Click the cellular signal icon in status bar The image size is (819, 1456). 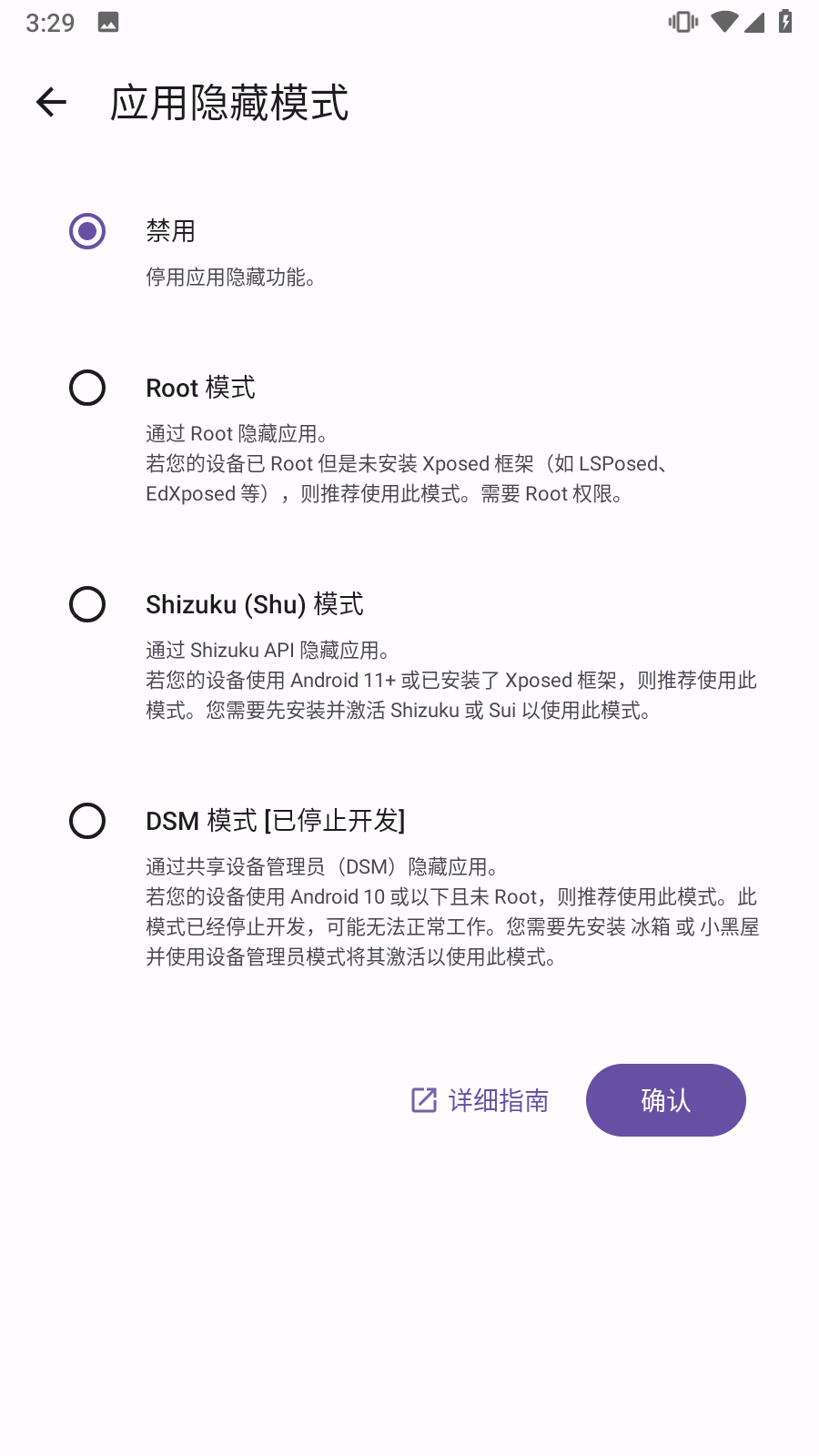pyautogui.click(x=756, y=21)
